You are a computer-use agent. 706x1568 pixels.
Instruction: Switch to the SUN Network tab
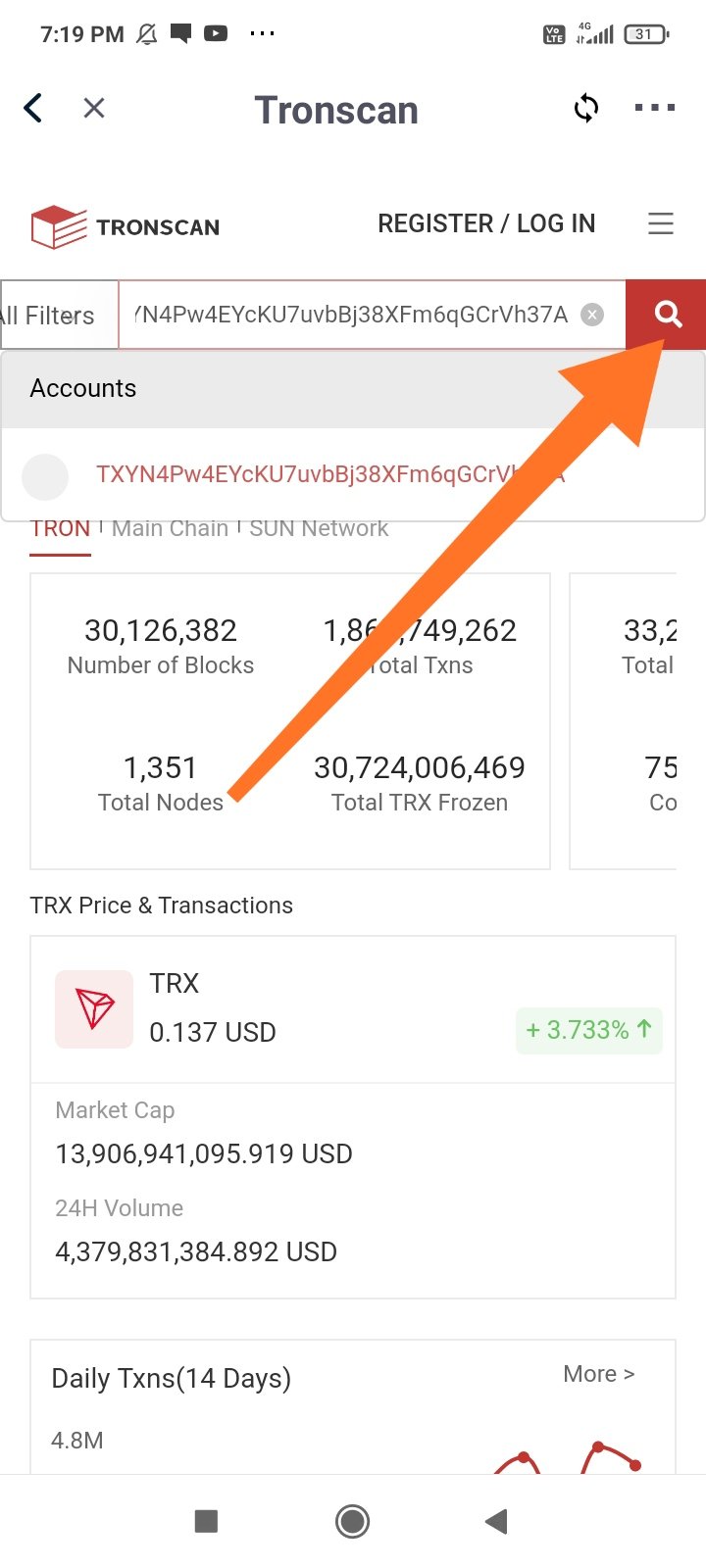coord(319,528)
